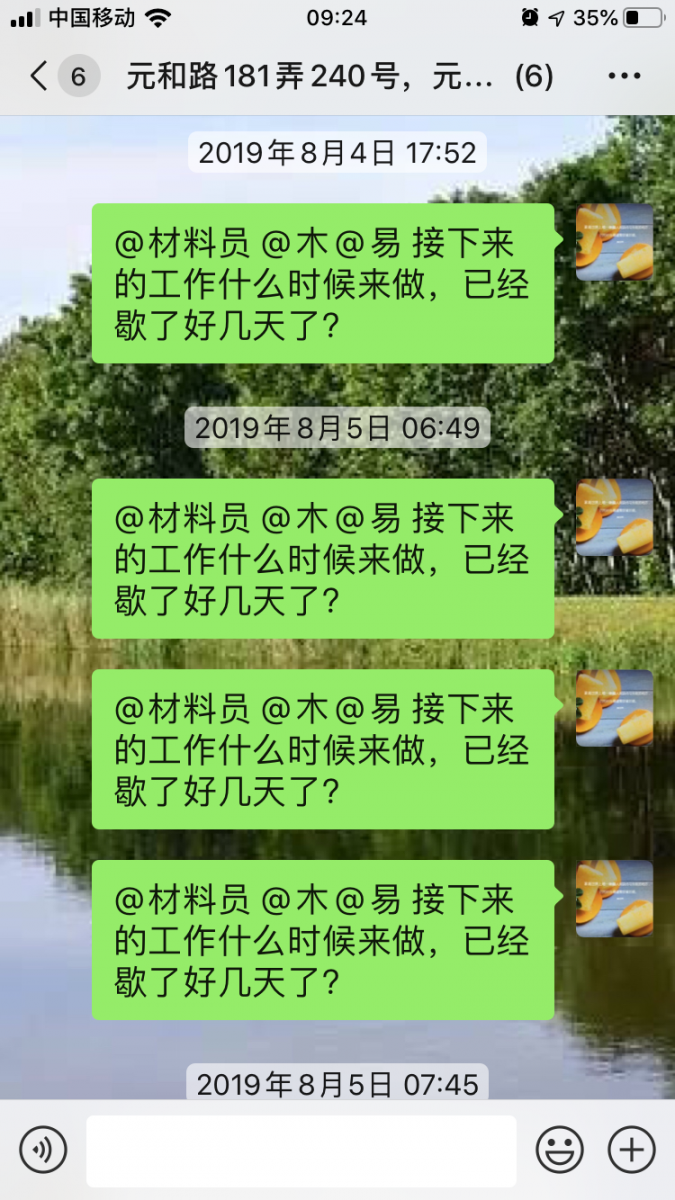Switch to voice message input
This screenshot has height=1200, width=675.
pos(43,1150)
